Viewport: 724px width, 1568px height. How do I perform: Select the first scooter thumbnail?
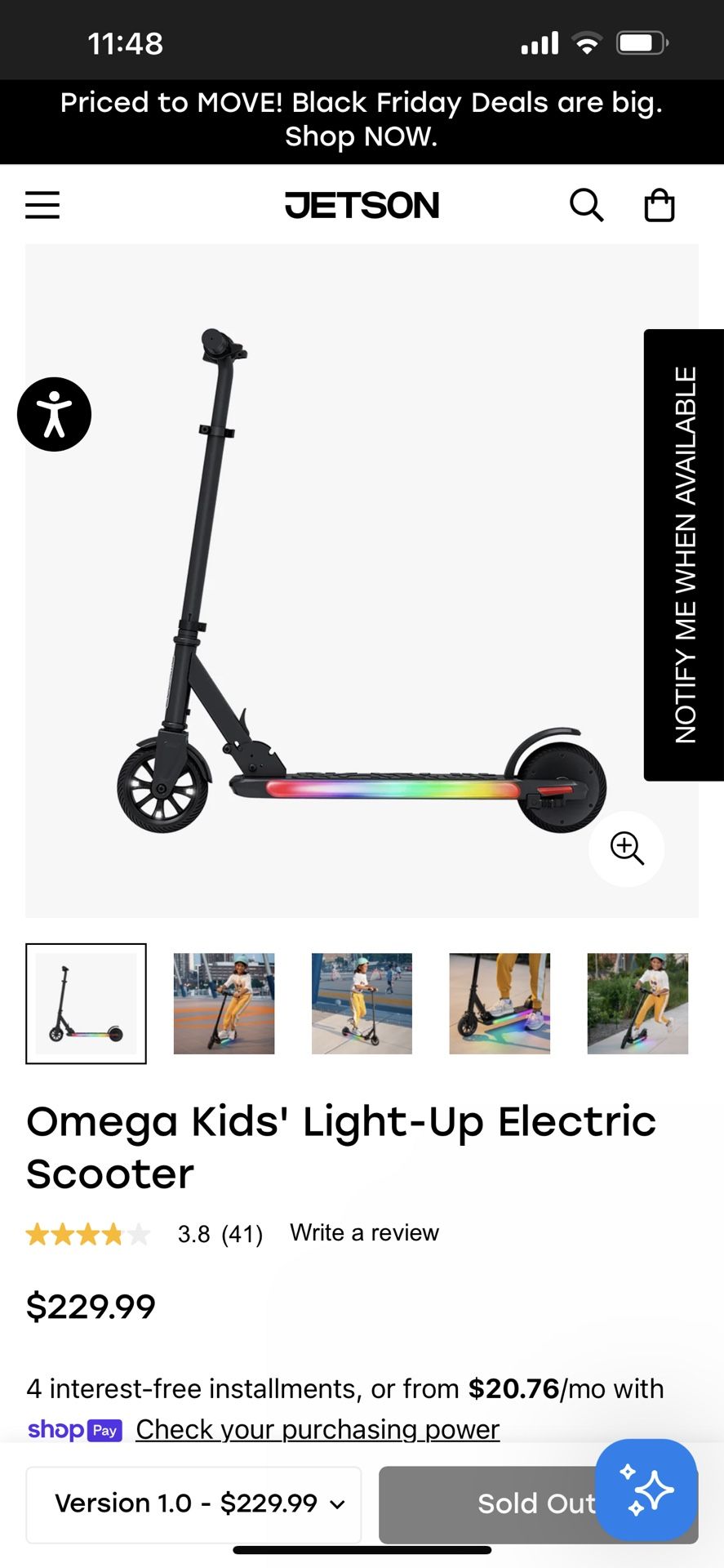86,1003
